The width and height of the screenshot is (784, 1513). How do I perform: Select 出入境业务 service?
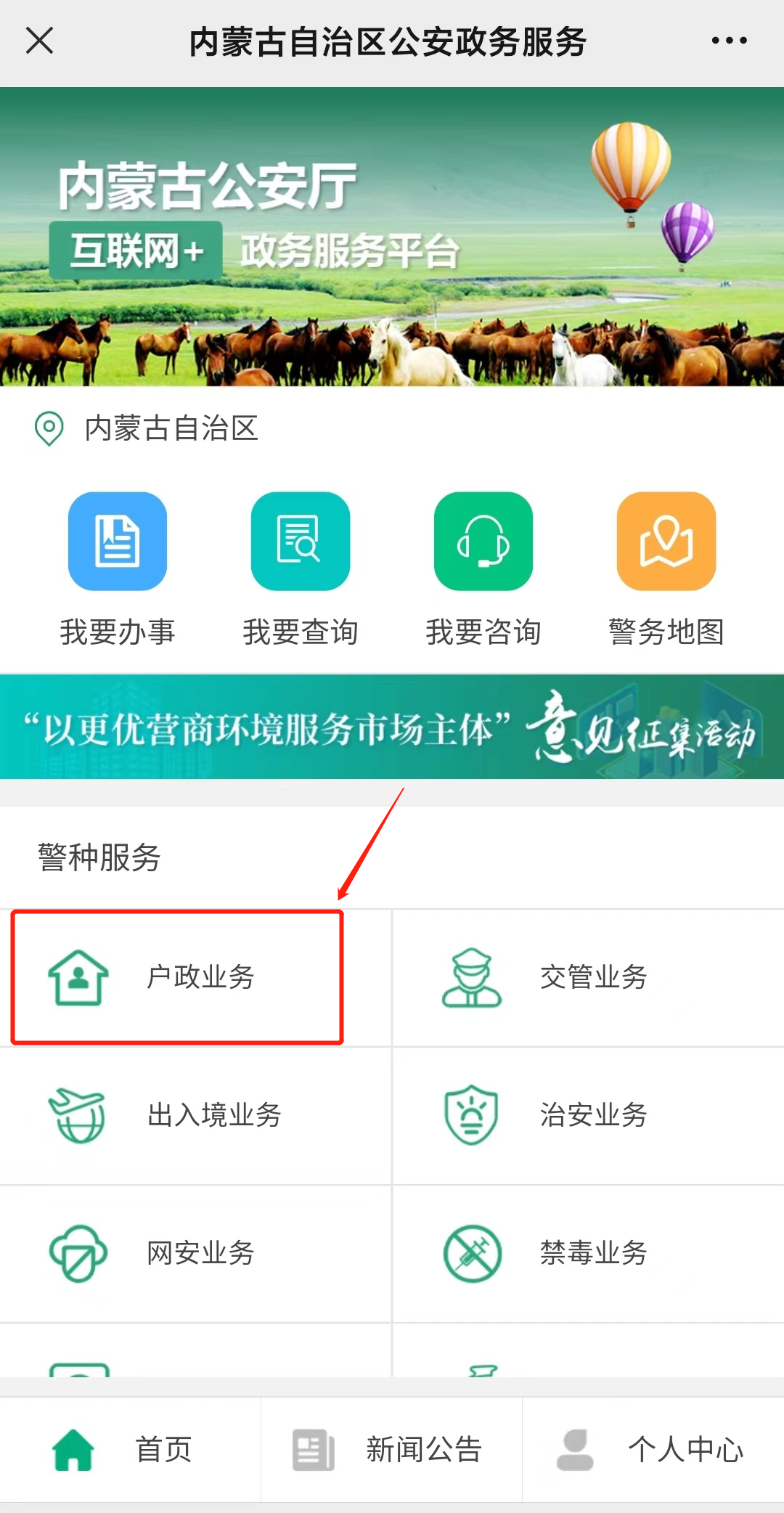195,1115
